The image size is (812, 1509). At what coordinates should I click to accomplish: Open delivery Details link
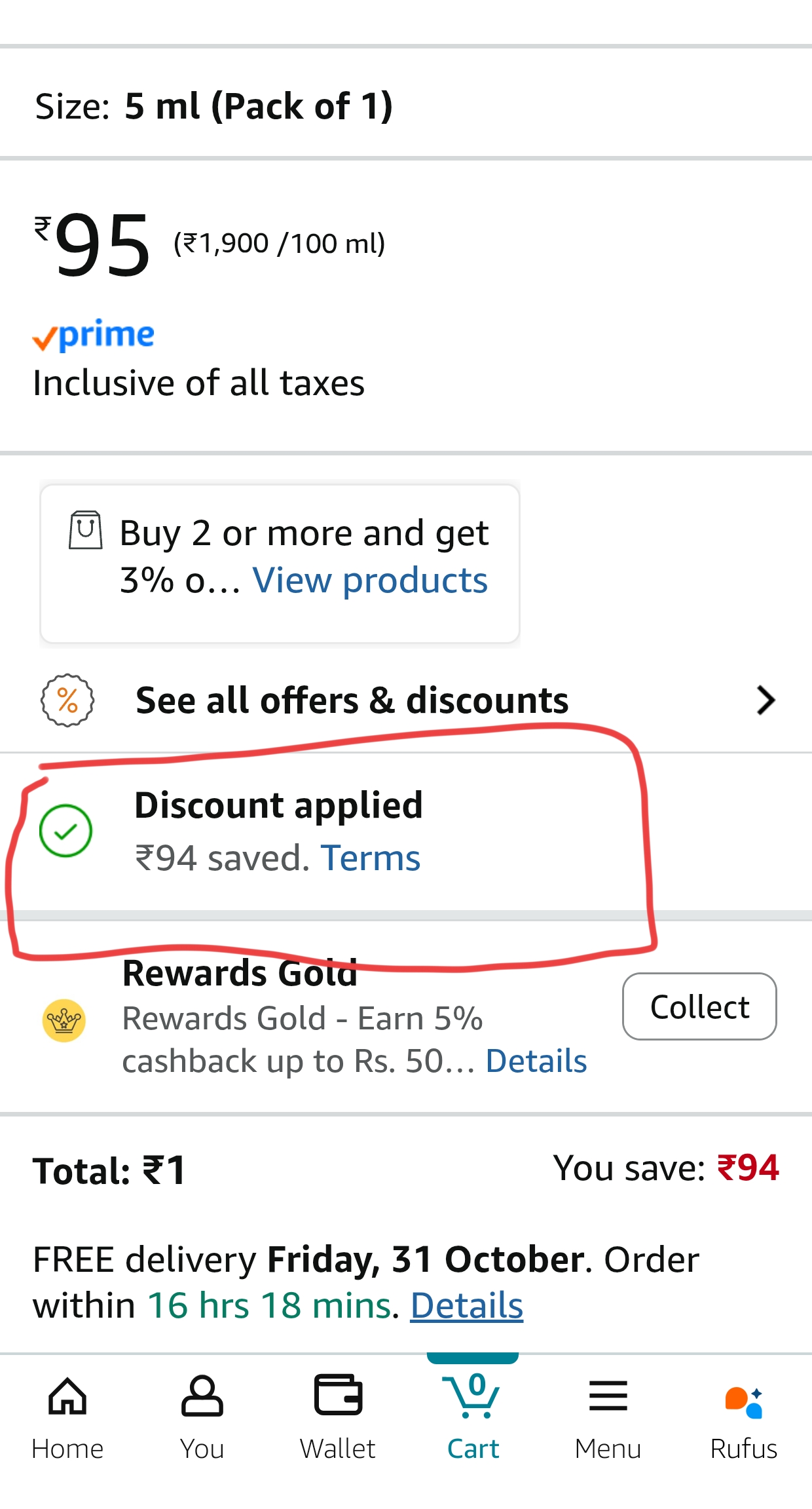pos(466,1305)
